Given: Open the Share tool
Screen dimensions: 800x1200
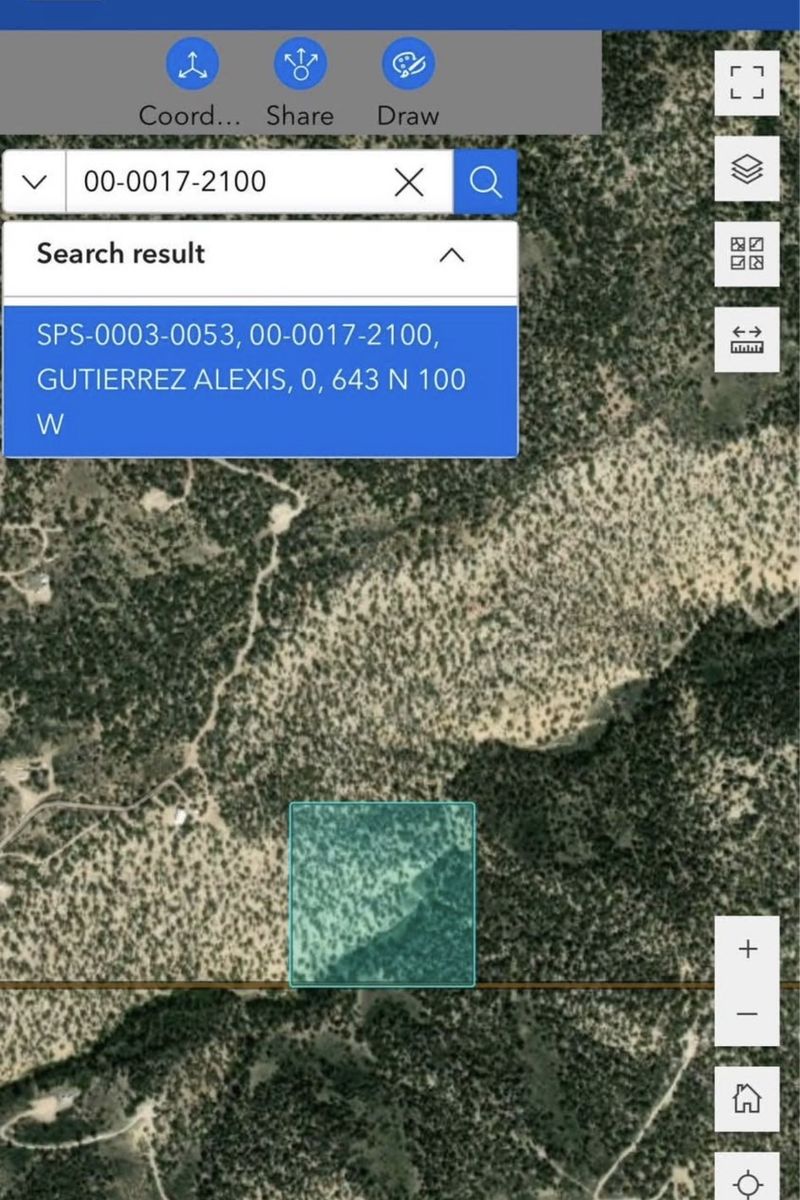Looking at the screenshot, I should [x=300, y=67].
